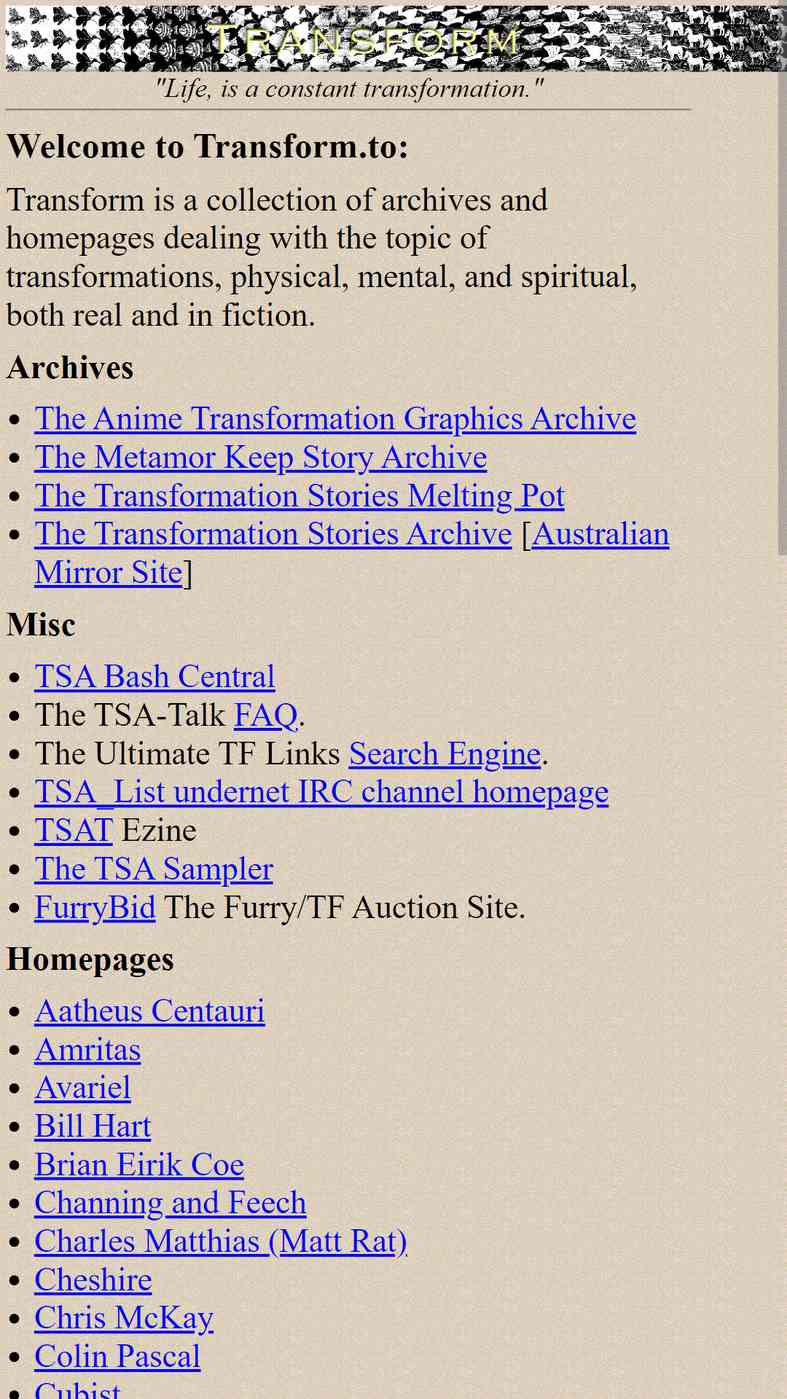Visit Channing and Feech homepage
This screenshot has height=1399, width=787.
(x=171, y=1203)
